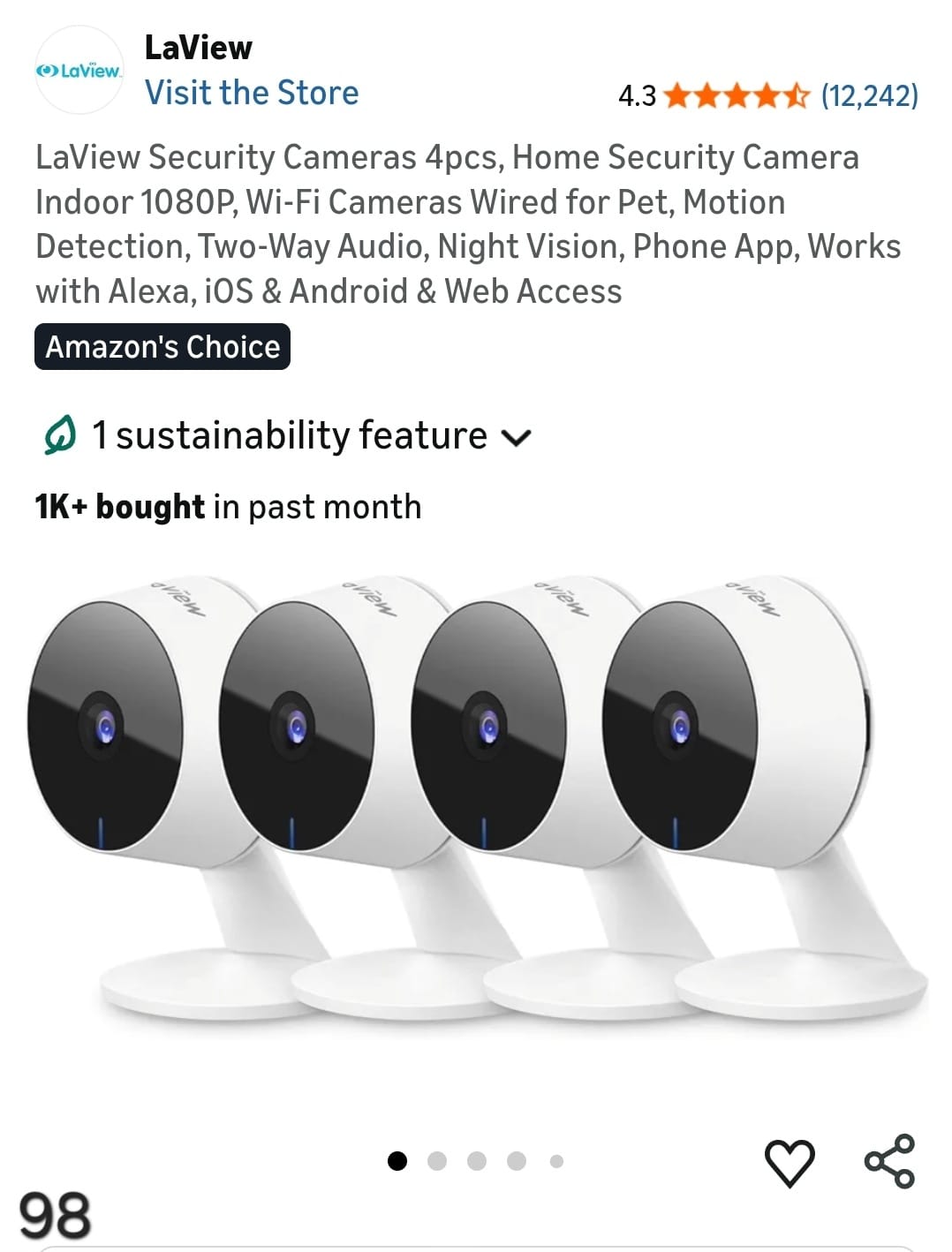Add the cameras to your wish list
The image size is (952, 1252).
(789, 1161)
